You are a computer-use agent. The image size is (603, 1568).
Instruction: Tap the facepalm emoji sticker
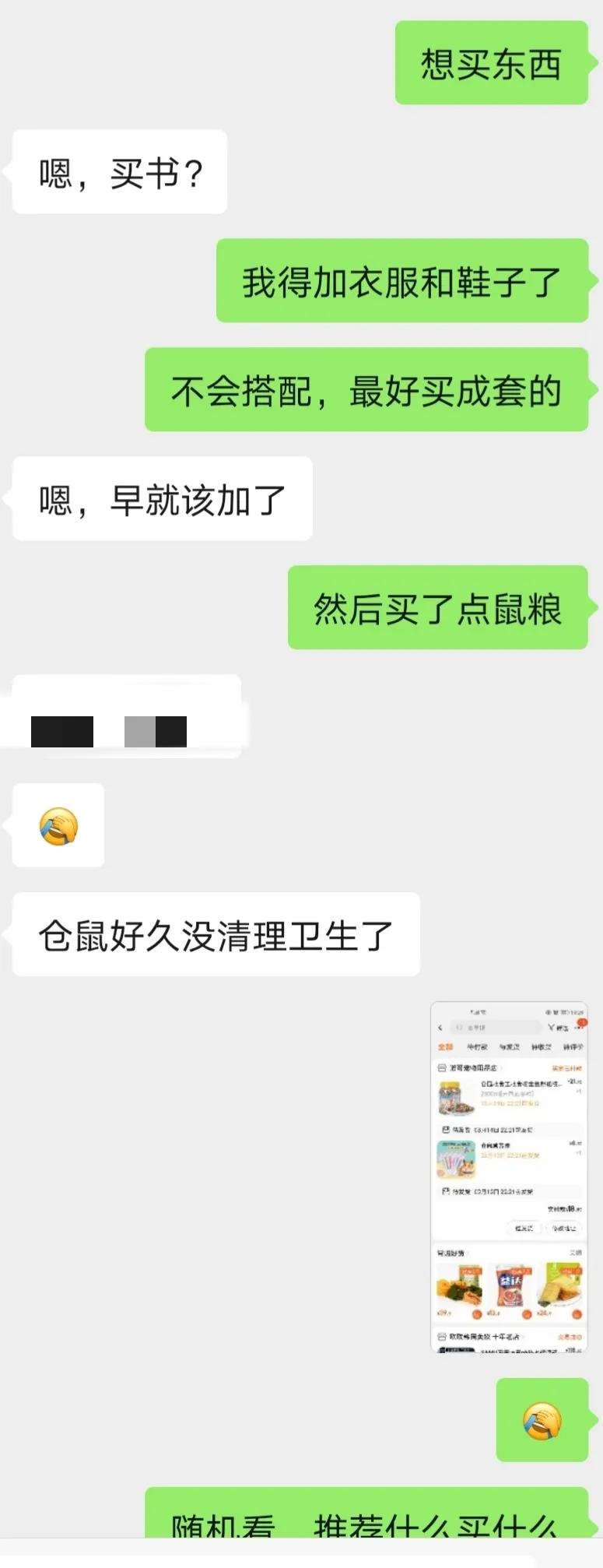(x=58, y=825)
